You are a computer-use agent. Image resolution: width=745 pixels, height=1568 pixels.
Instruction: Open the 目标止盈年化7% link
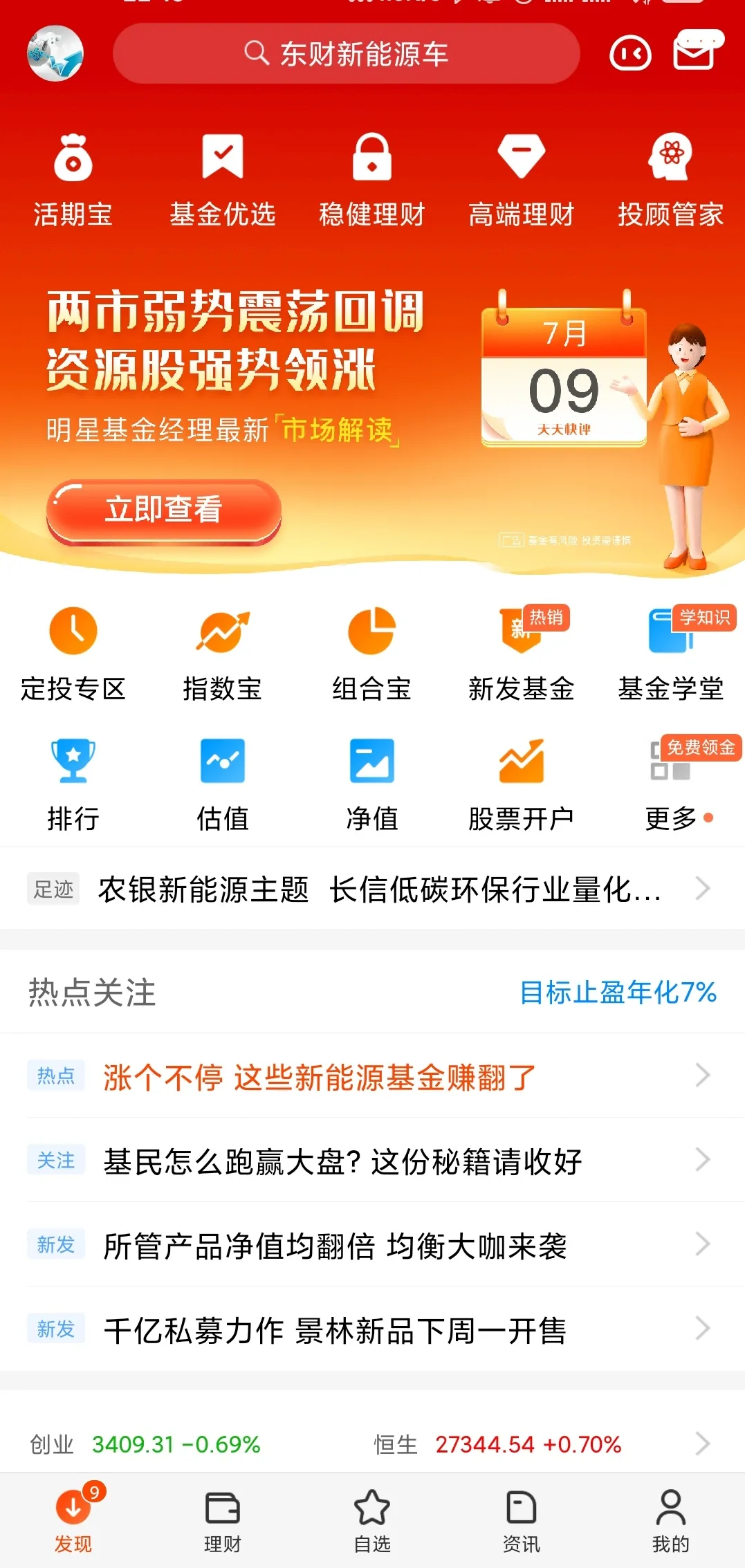618,993
